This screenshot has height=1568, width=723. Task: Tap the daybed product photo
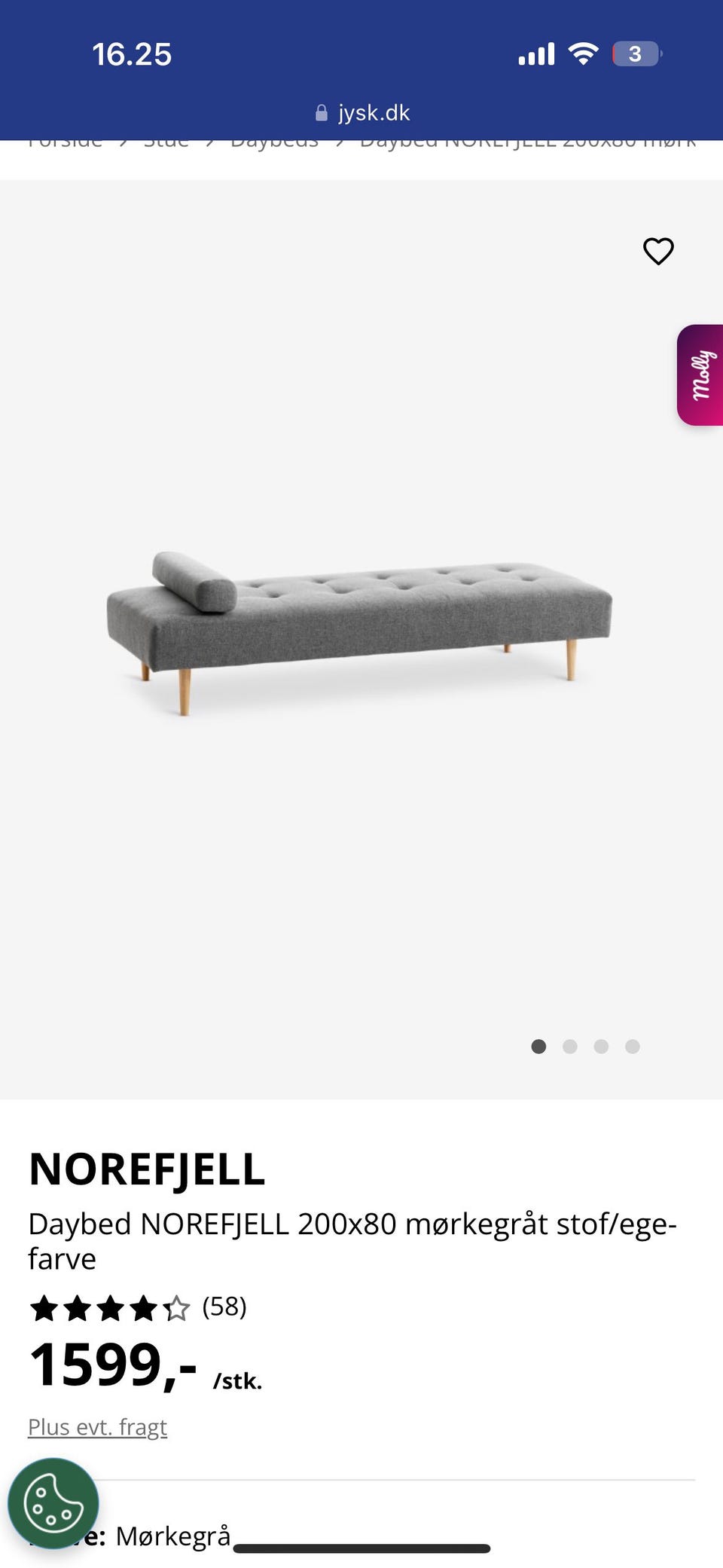[361, 633]
